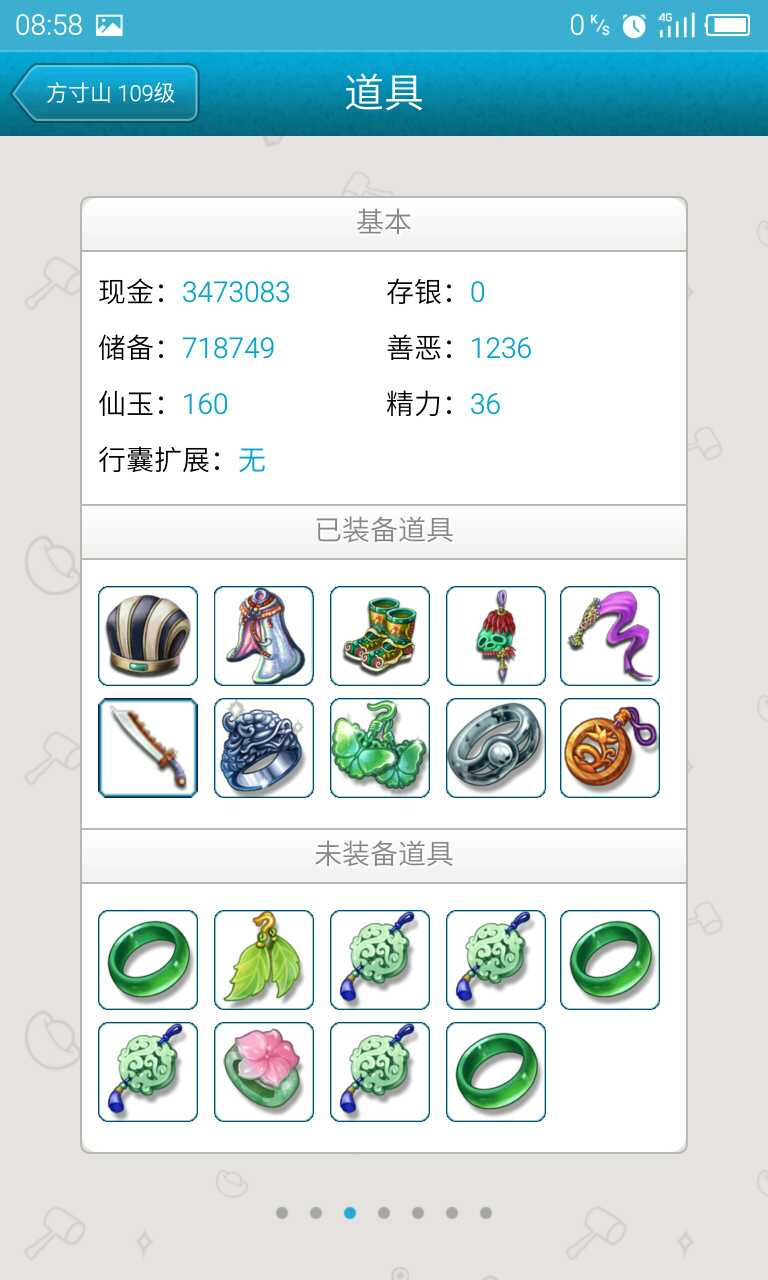View the equipped silver bracelet item
The width and height of the screenshot is (768, 1280).
(496, 748)
